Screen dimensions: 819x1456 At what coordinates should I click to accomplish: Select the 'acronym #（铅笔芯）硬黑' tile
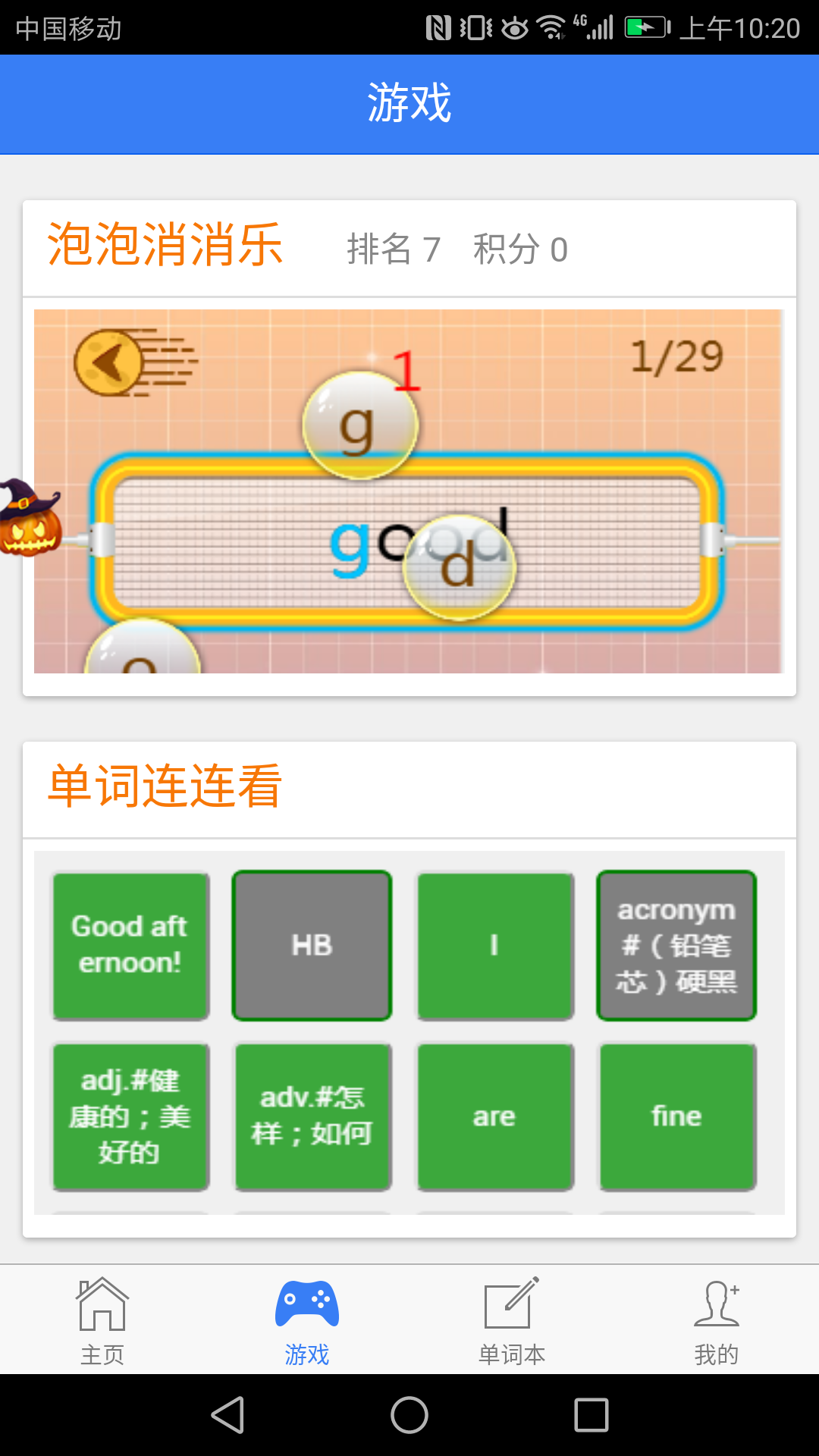[676, 945]
